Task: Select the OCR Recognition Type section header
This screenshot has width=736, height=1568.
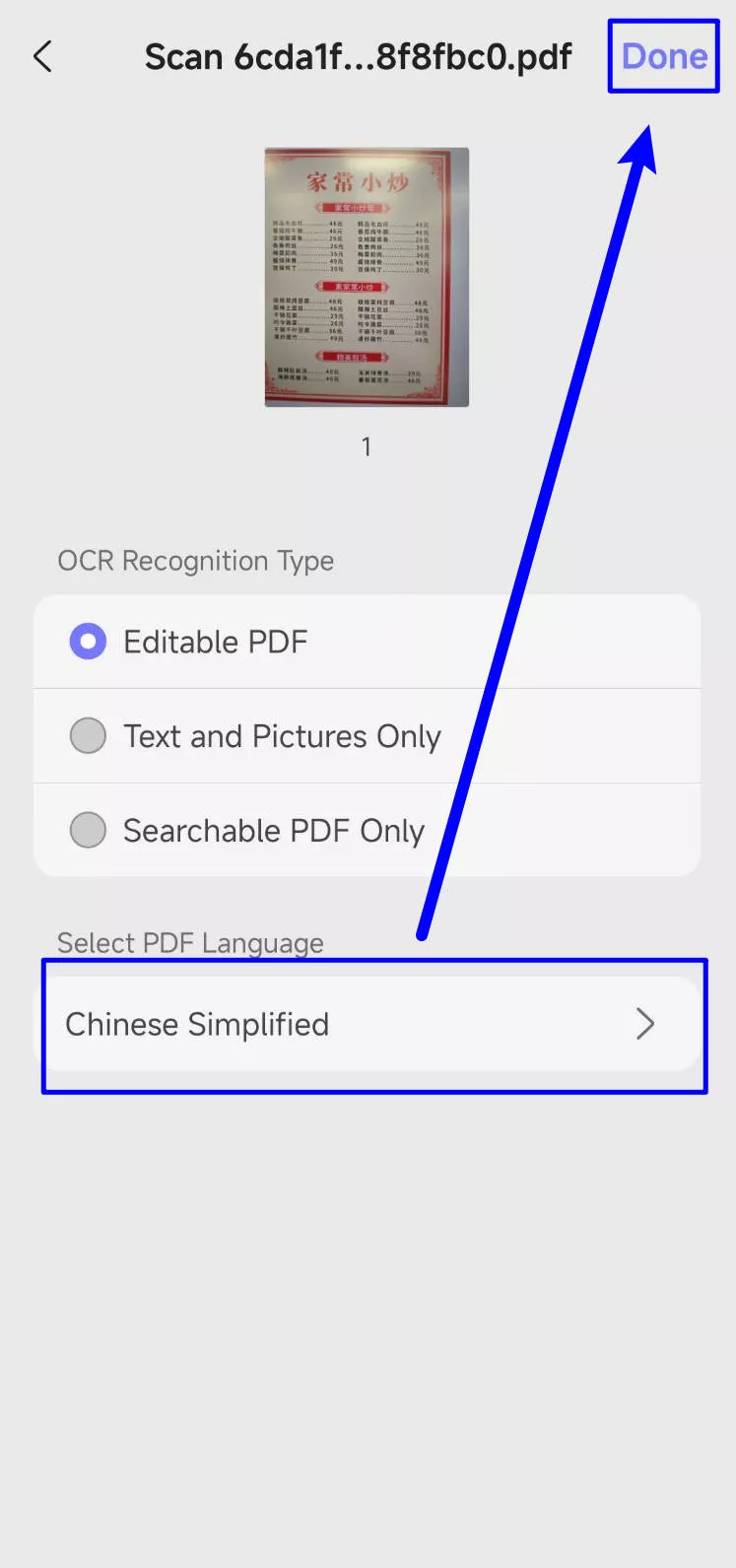Action: 195,560
